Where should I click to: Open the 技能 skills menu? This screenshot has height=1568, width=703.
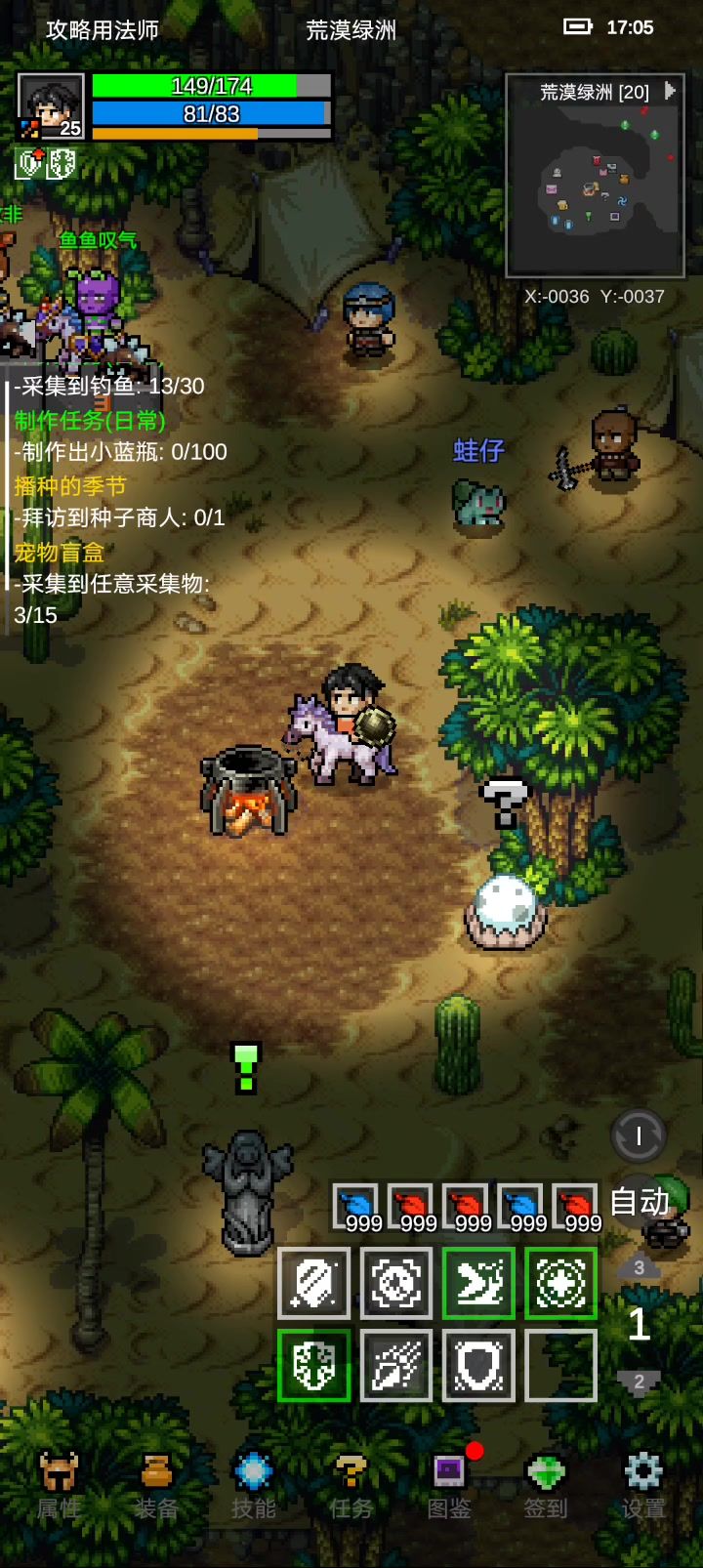click(x=254, y=1486)
